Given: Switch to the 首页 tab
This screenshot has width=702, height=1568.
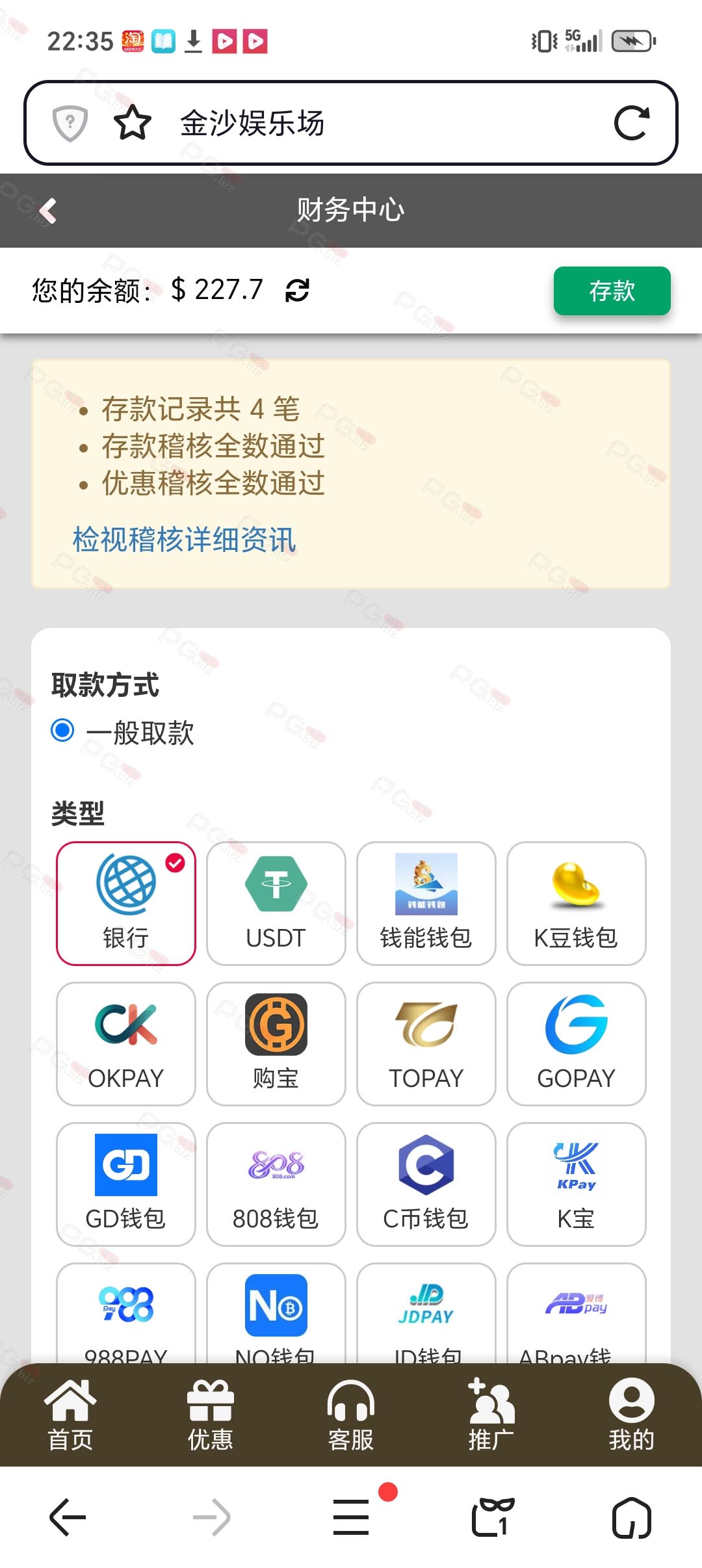Looking at the screenshot, I should (x=70, y=1416).
